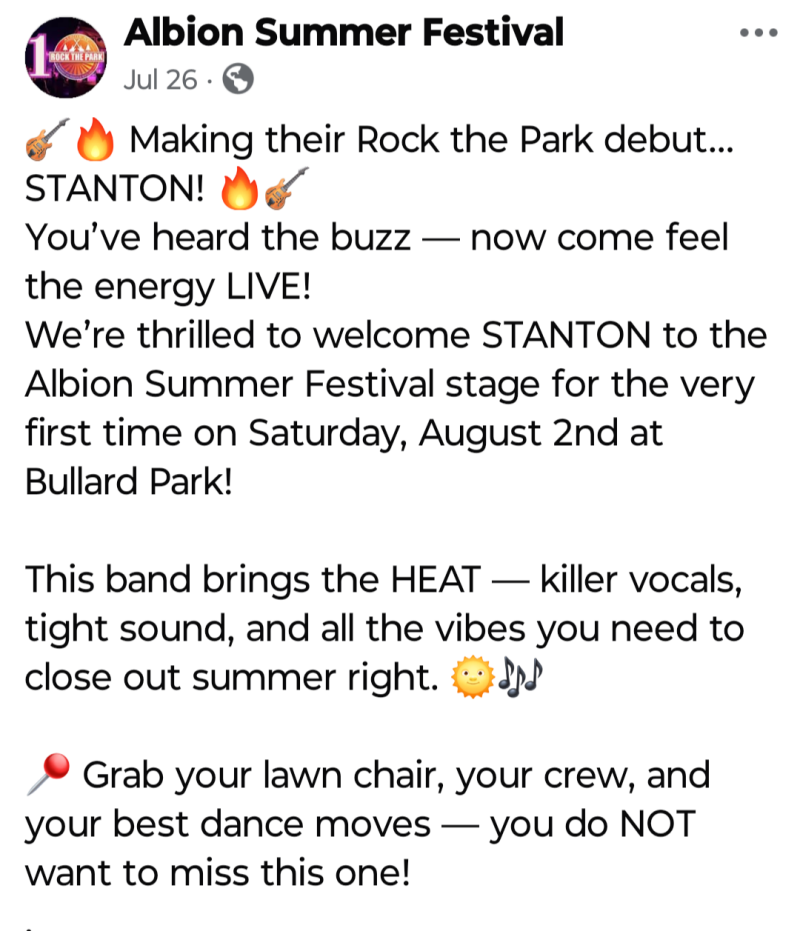
Task: Open the post's three-dot overflow menu
Action: pyautogui.click(x=757, y=32)
